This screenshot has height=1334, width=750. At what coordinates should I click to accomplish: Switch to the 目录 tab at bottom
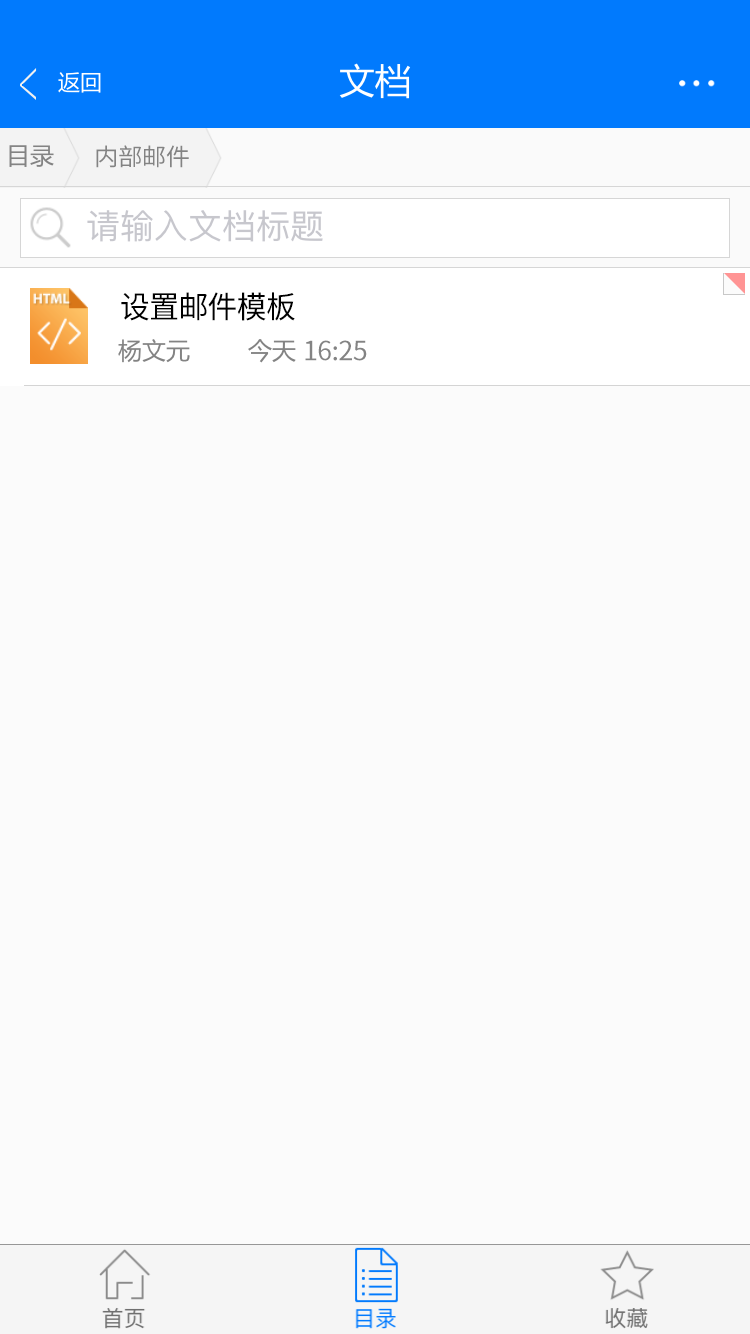pyautogui.click(x=375, y=1290)
